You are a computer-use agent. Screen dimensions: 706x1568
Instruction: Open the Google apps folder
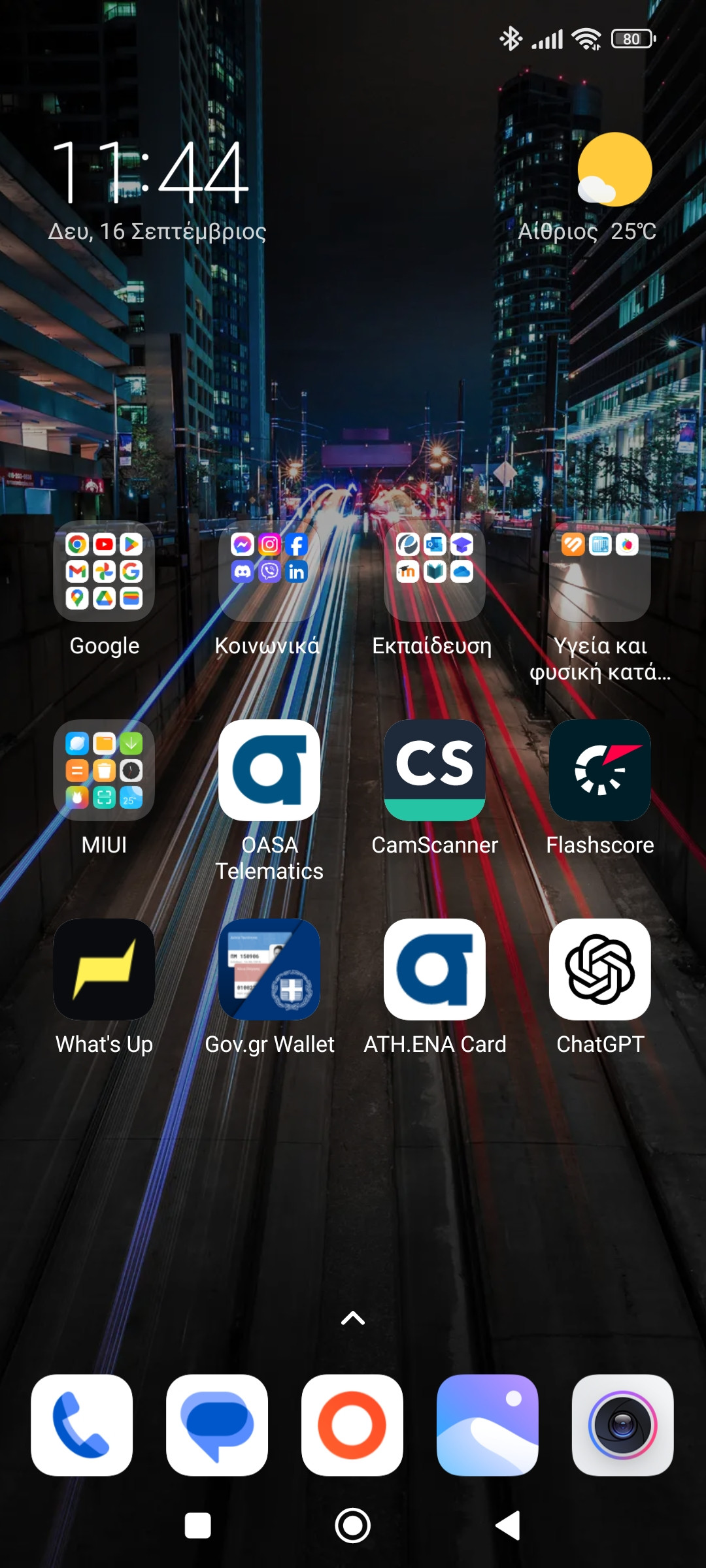(x=104, y=572)
